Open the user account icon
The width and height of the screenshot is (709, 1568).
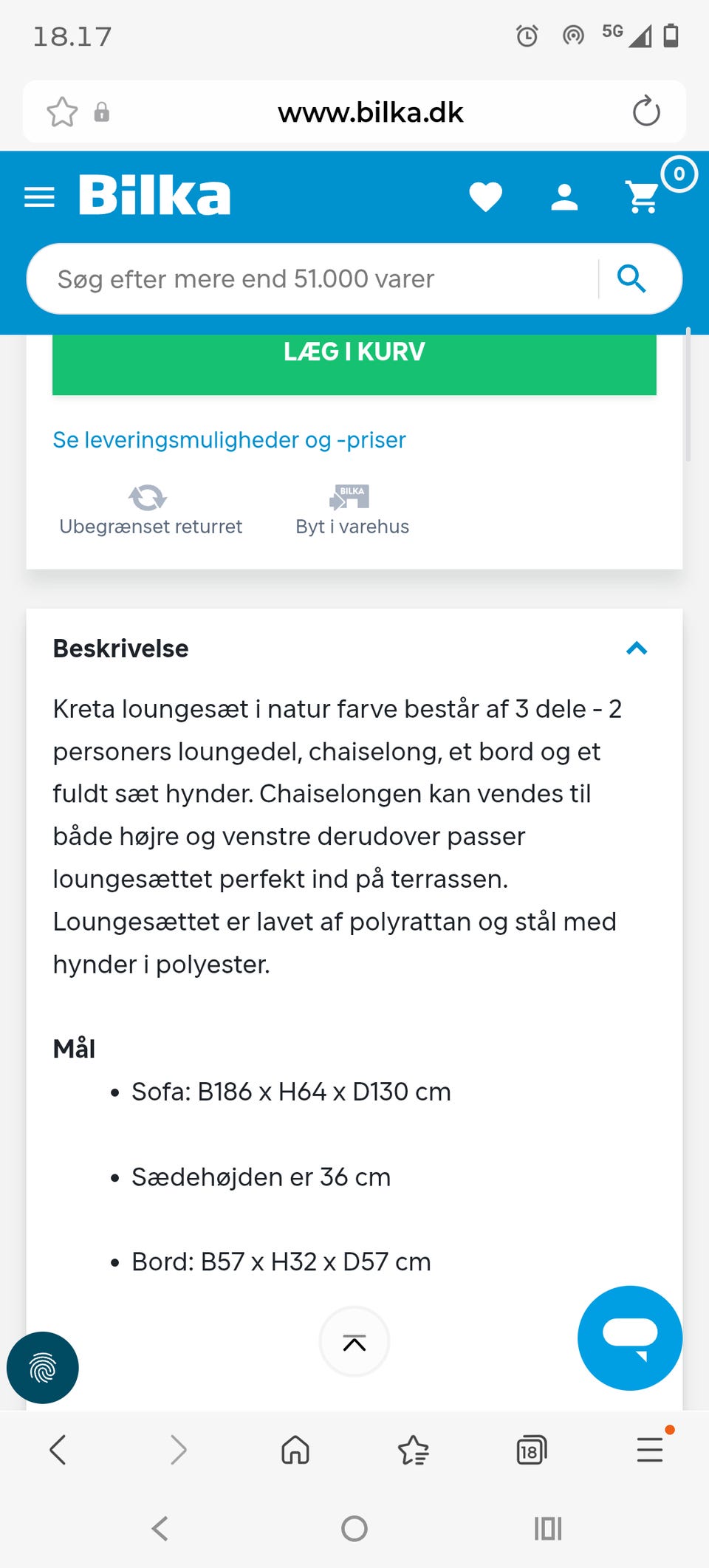564,195
